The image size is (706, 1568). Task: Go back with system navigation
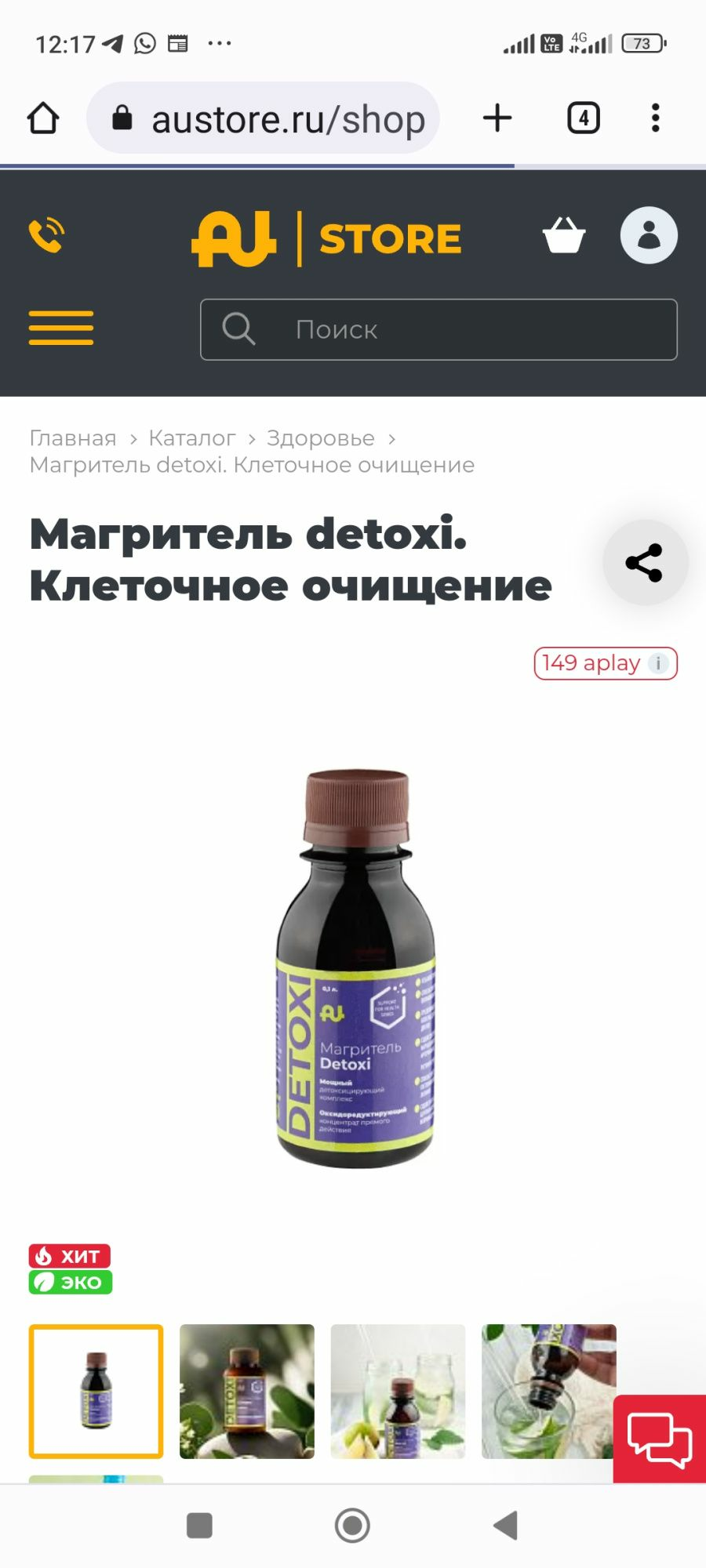click(x=505, y=1526)
